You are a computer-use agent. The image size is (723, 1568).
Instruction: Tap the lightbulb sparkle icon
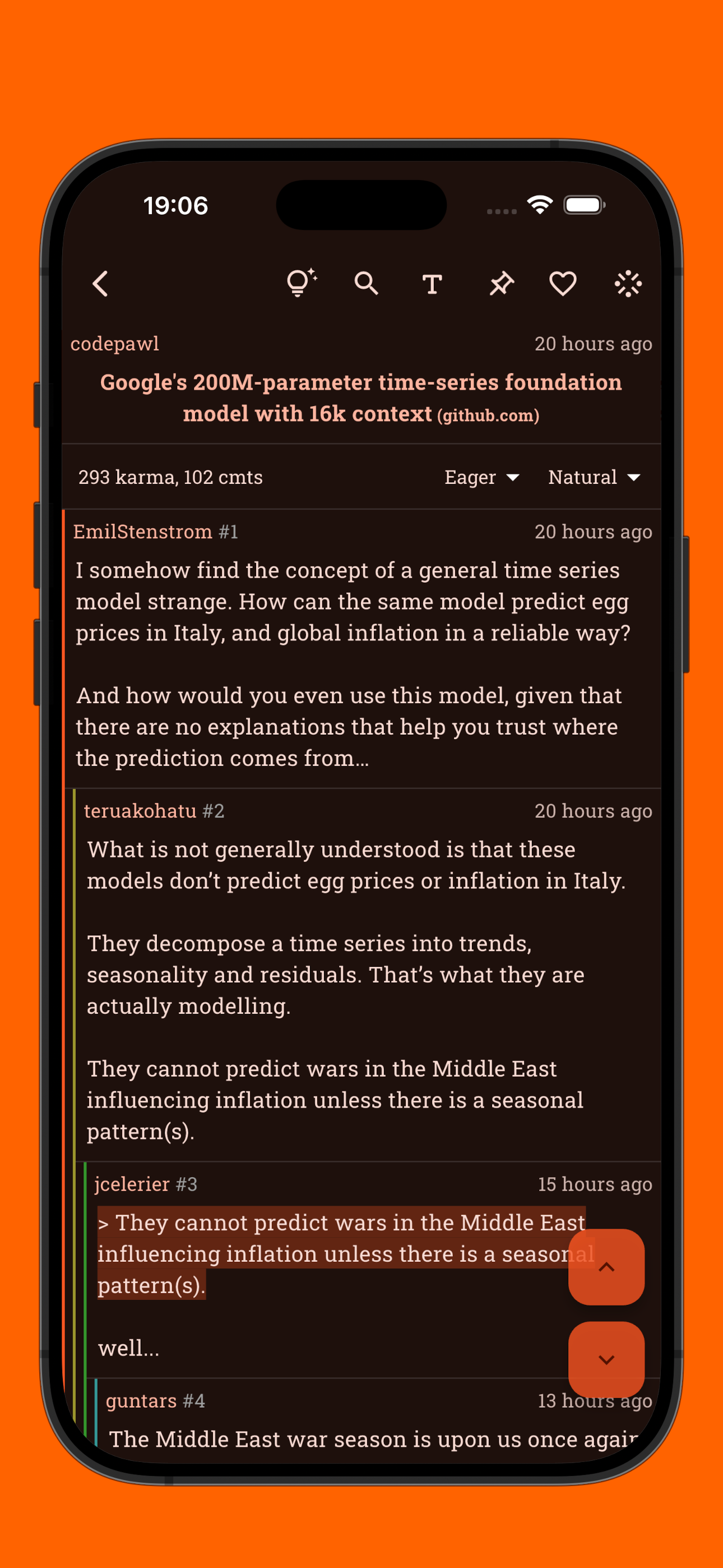pos(300,284)
